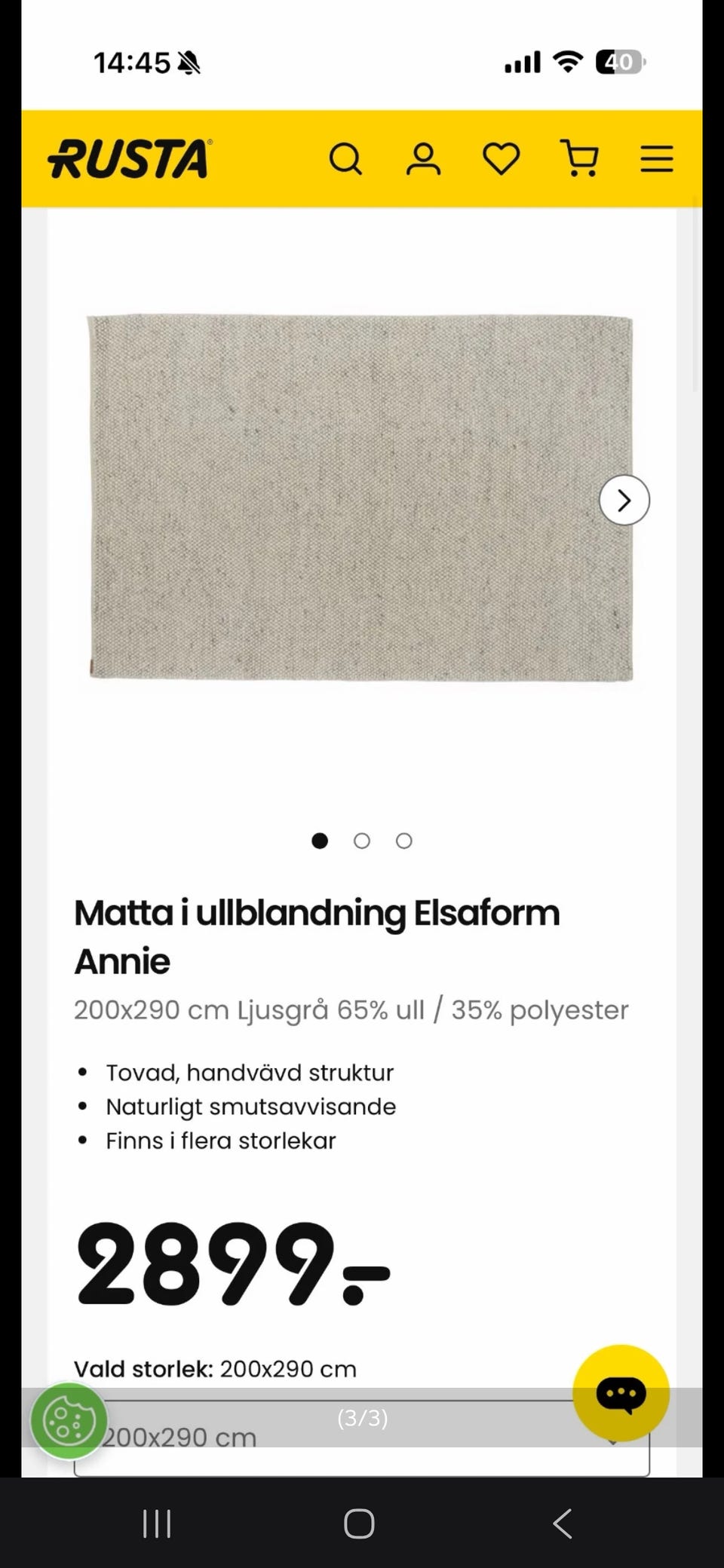Select the third carousel dot

coord(404,841)
